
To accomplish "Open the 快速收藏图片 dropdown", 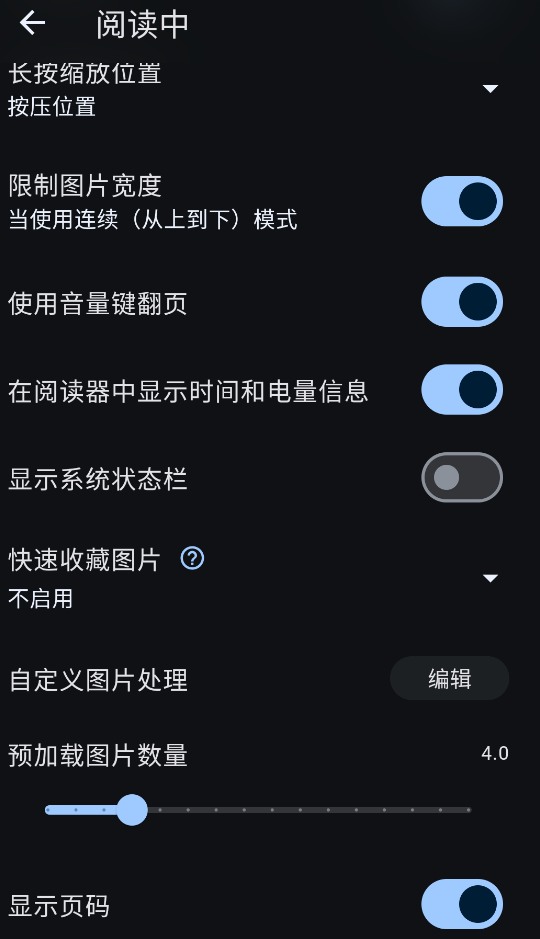I will [x=490, y=578].
